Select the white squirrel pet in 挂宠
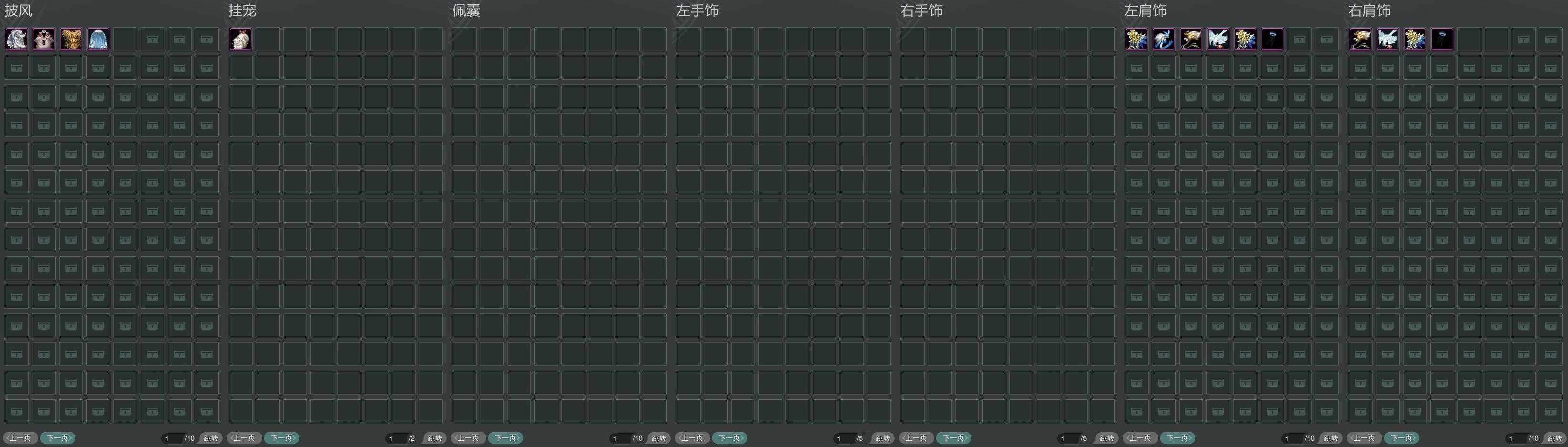The height and width of the screenshot is (447, 1568). (241, 40)
